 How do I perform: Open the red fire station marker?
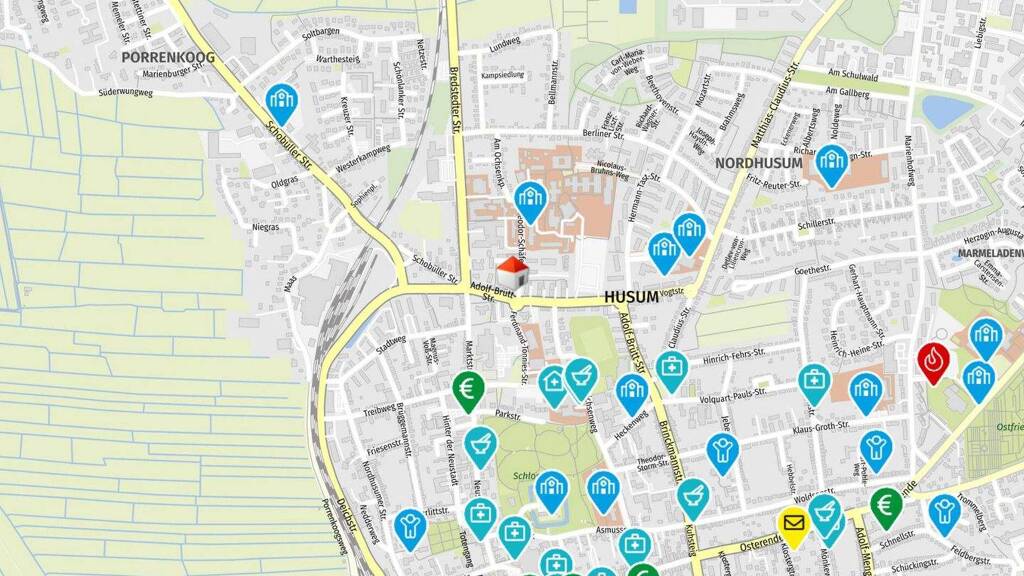tap(934, 363)
